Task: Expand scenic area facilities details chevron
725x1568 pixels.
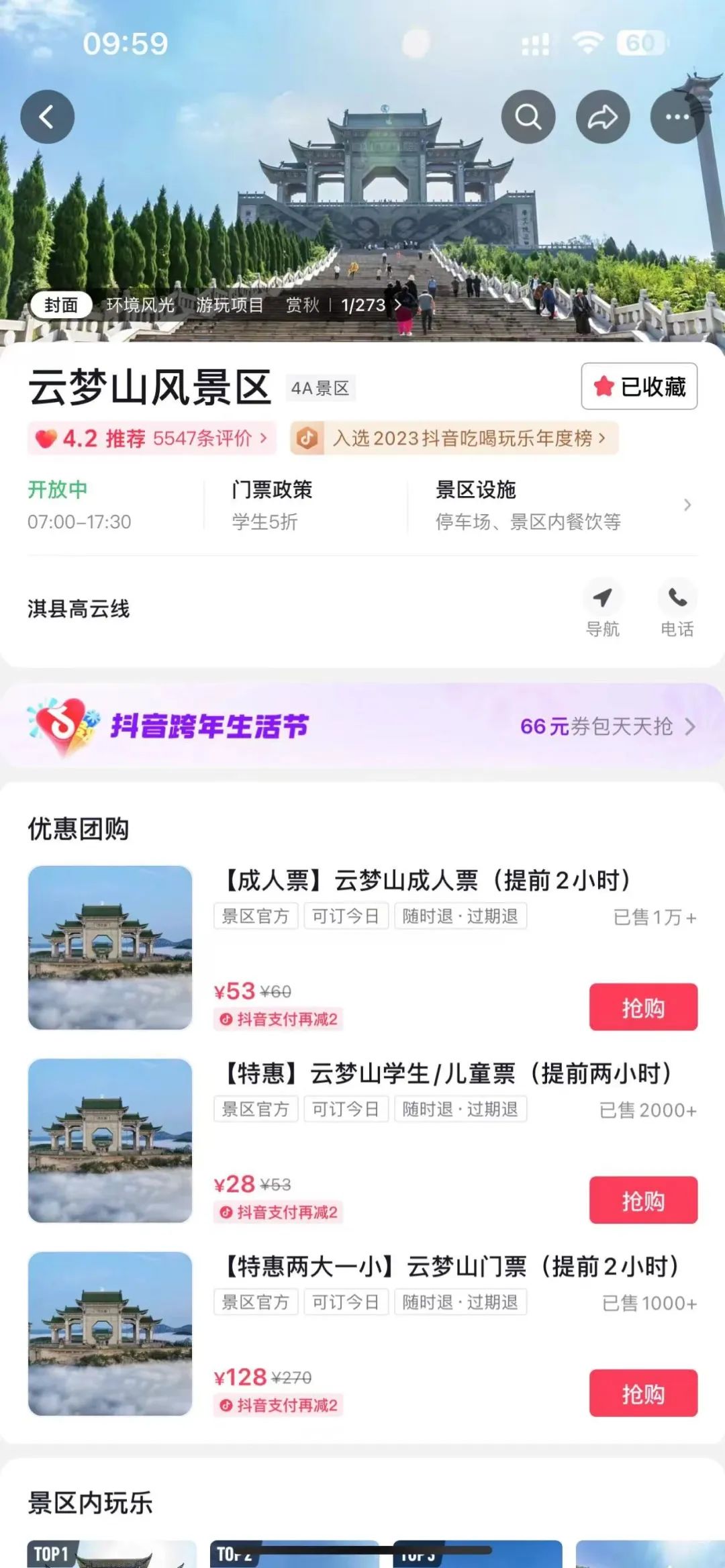Action: point(687,505)
